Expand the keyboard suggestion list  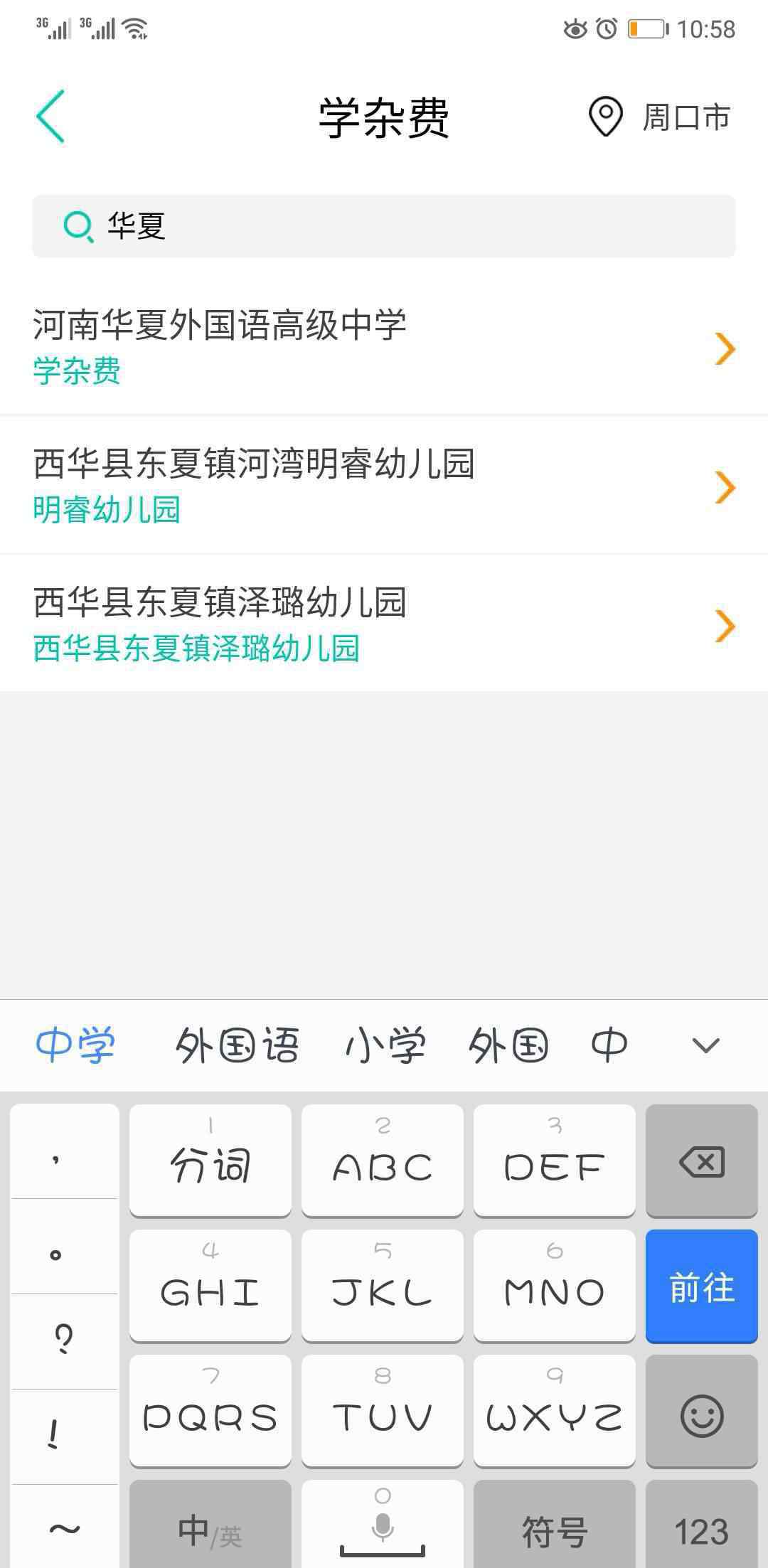[x=705, y=1046]
